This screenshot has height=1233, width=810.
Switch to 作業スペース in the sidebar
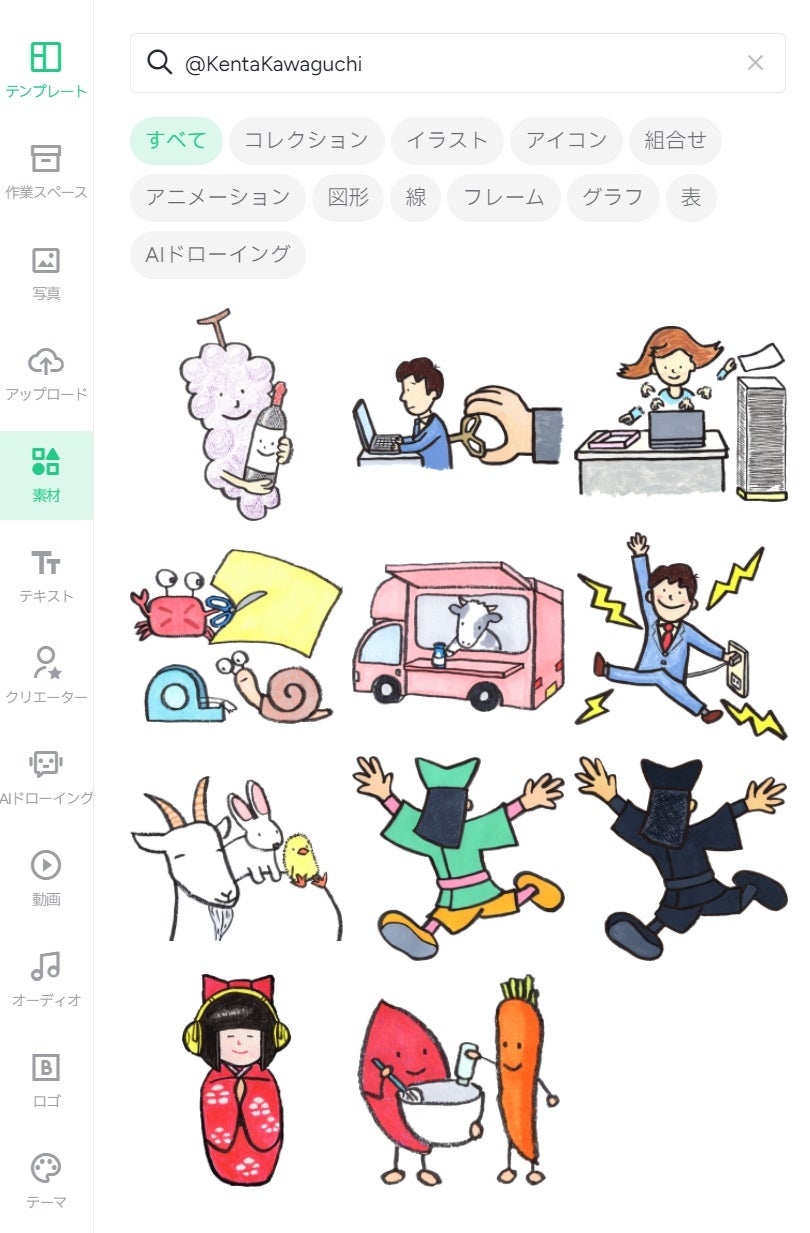(x=46, y=170)
